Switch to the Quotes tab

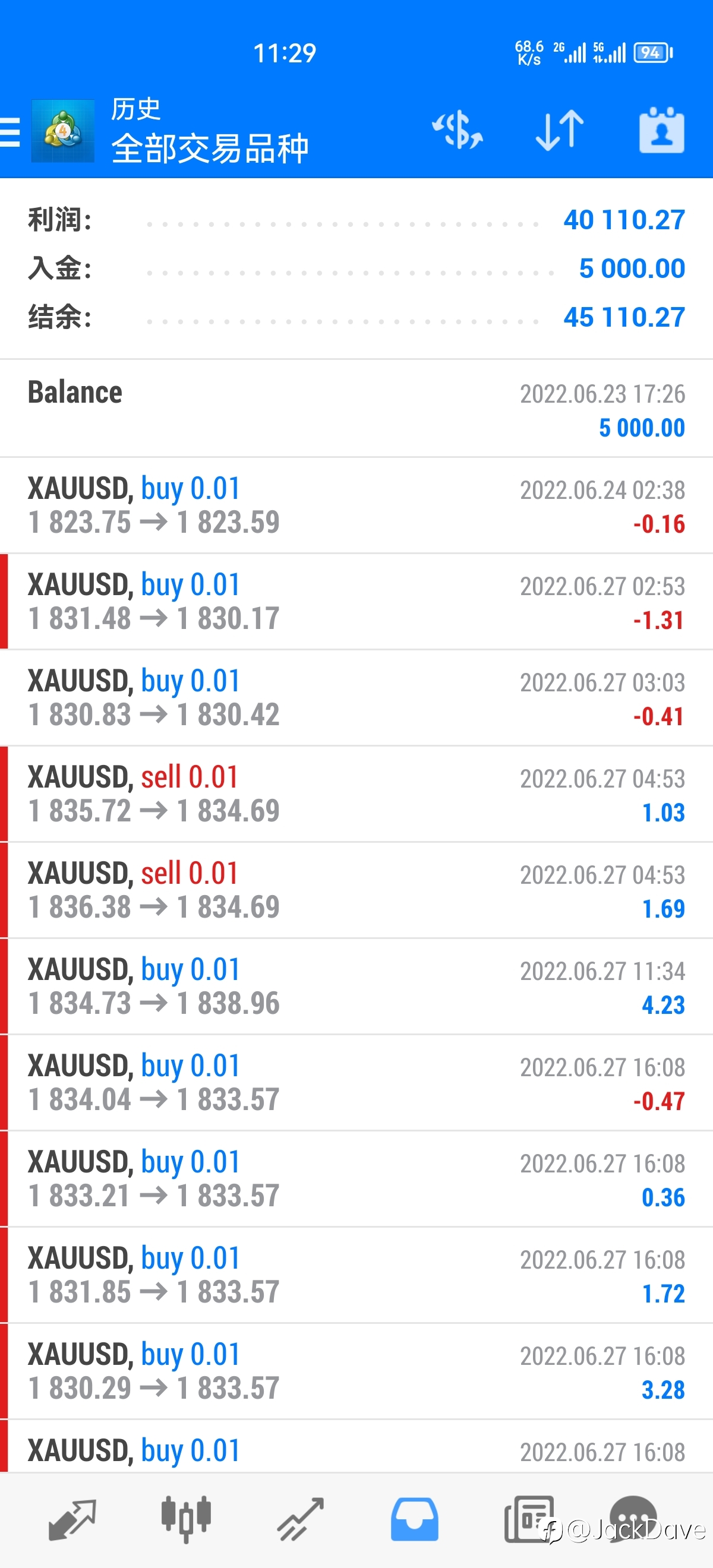tap(72, 1519)
